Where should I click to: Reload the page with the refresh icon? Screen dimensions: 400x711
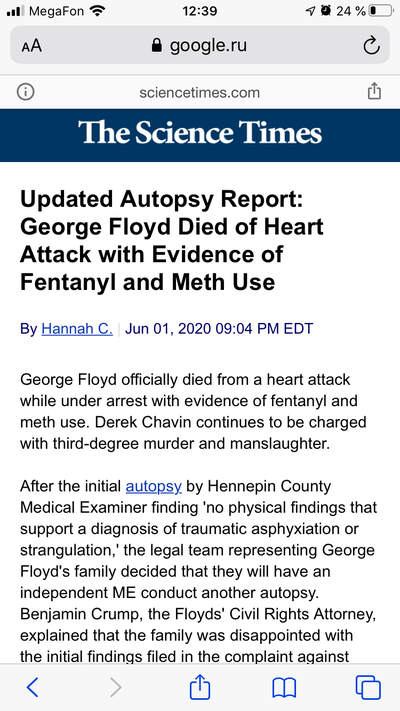pos(371,45)
